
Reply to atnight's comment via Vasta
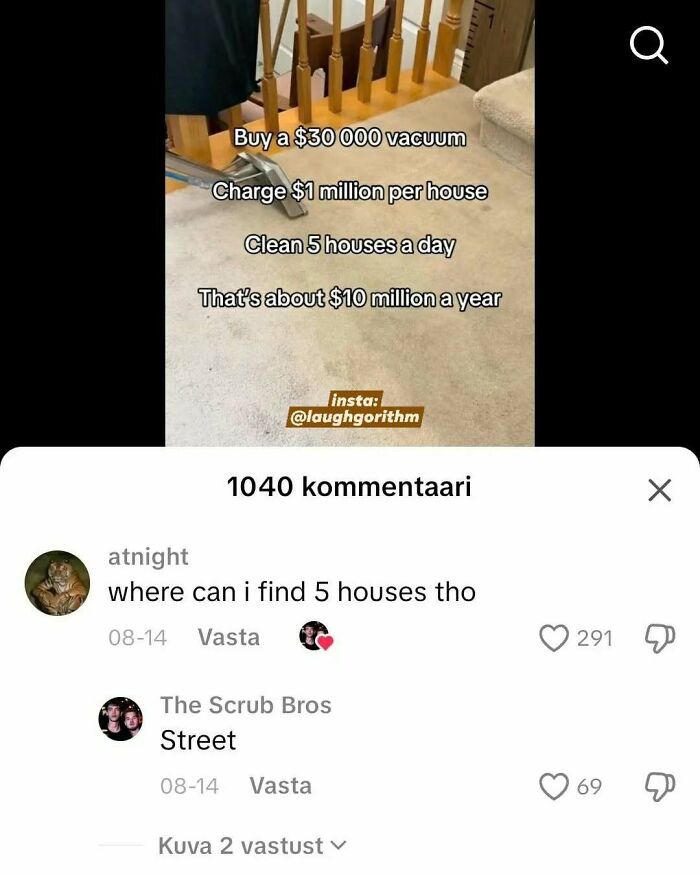tap(229, 637)
